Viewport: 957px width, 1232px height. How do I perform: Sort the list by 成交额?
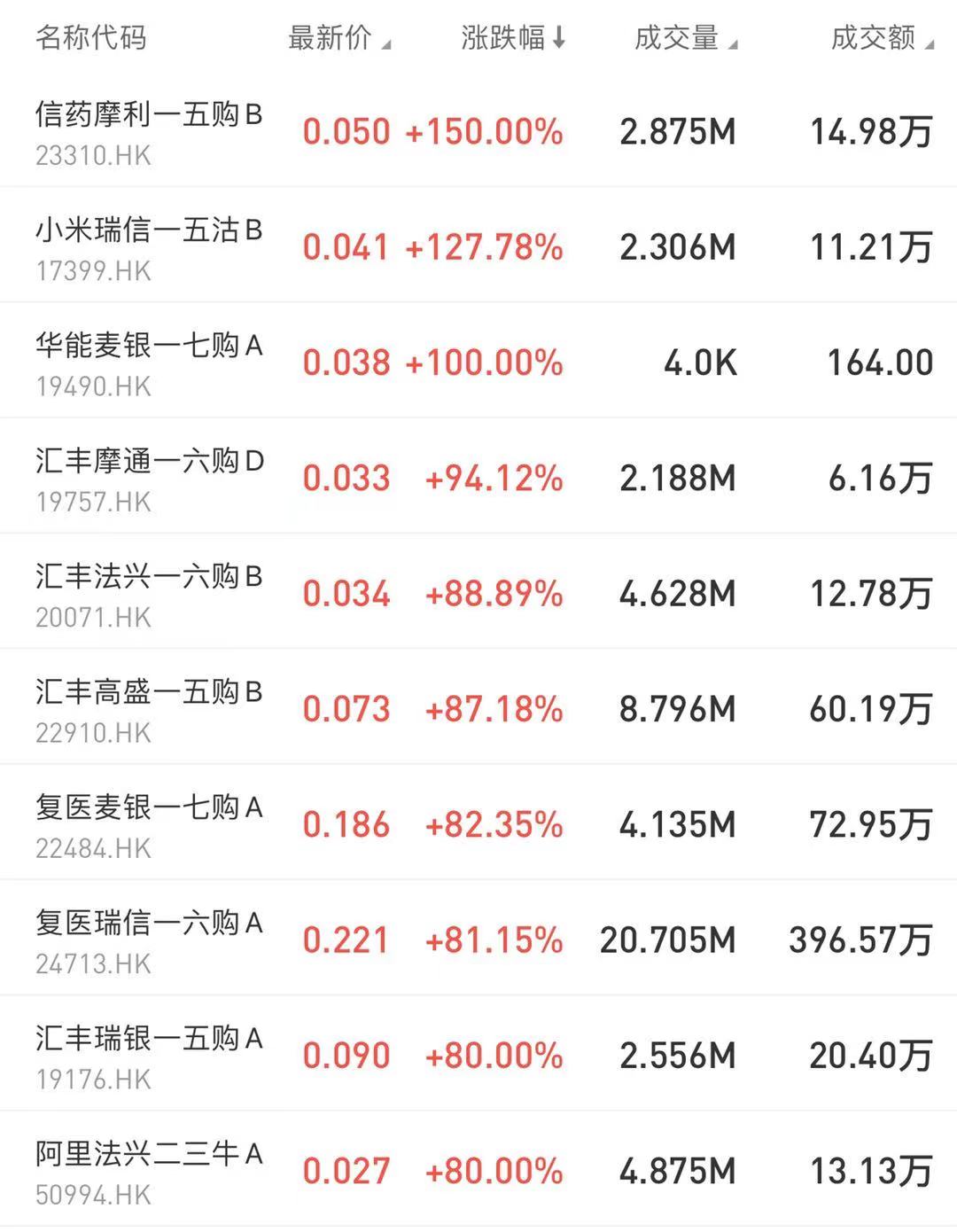tap(881, 38)
